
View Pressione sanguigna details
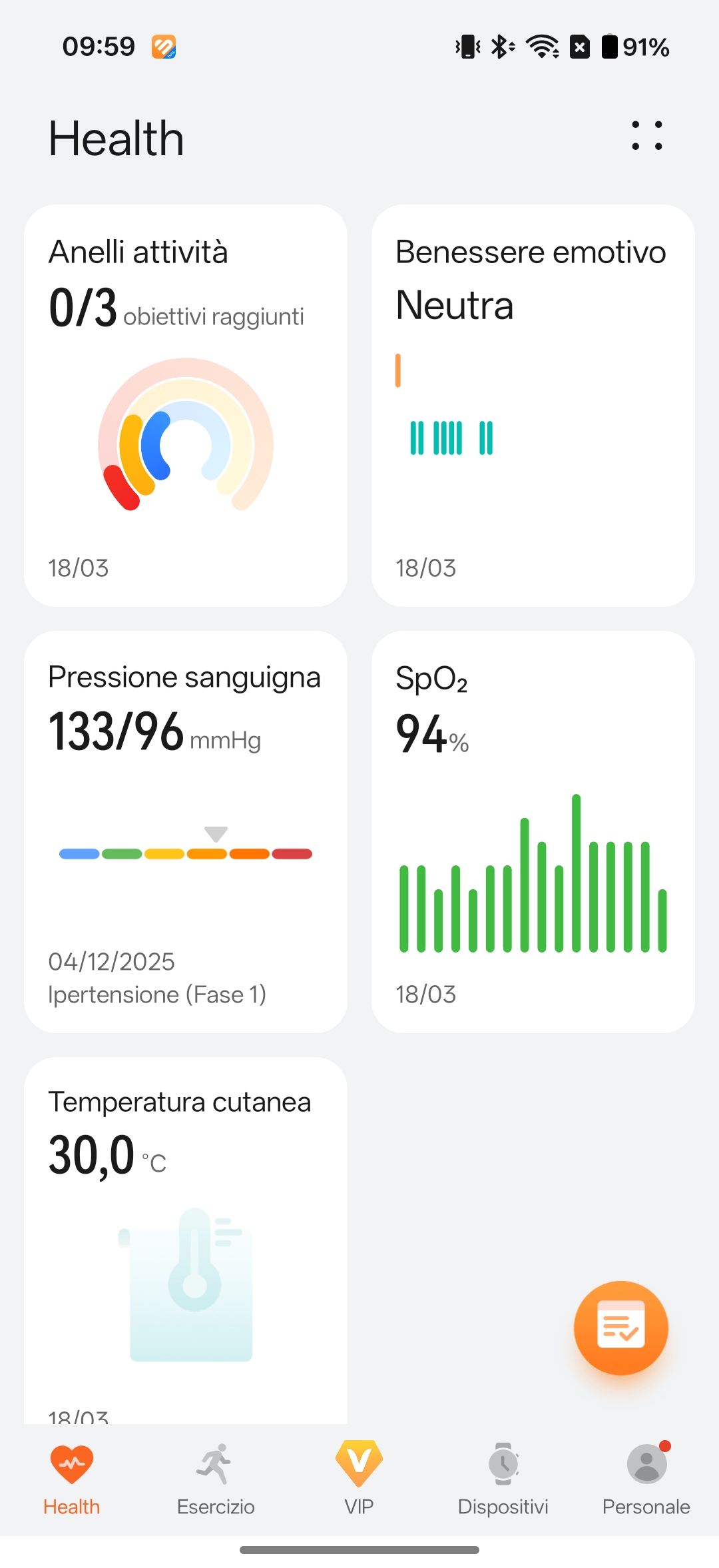[x=186, y=831]
